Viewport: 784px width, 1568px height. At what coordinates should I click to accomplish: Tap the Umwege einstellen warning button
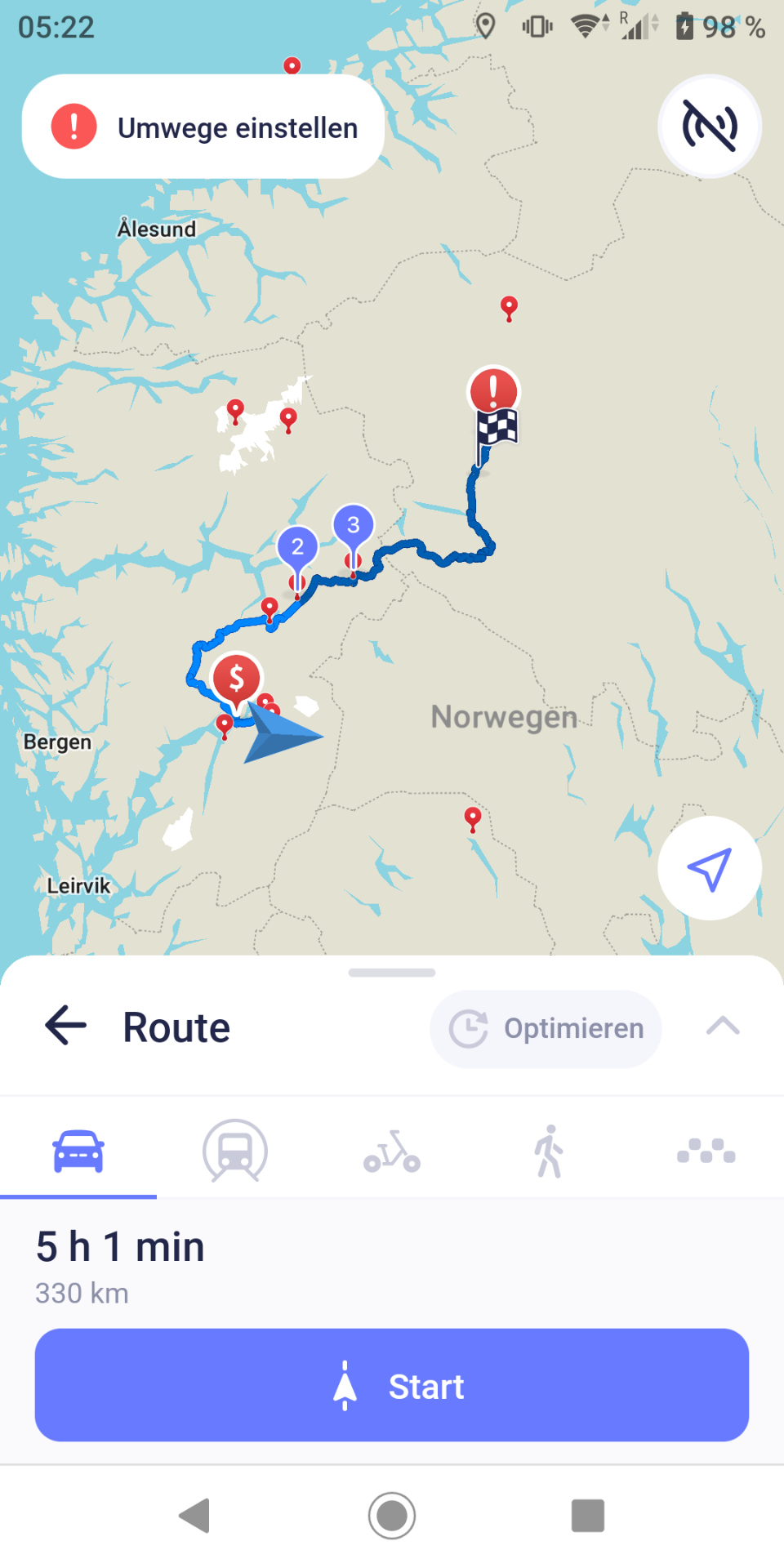click(203, 127)
